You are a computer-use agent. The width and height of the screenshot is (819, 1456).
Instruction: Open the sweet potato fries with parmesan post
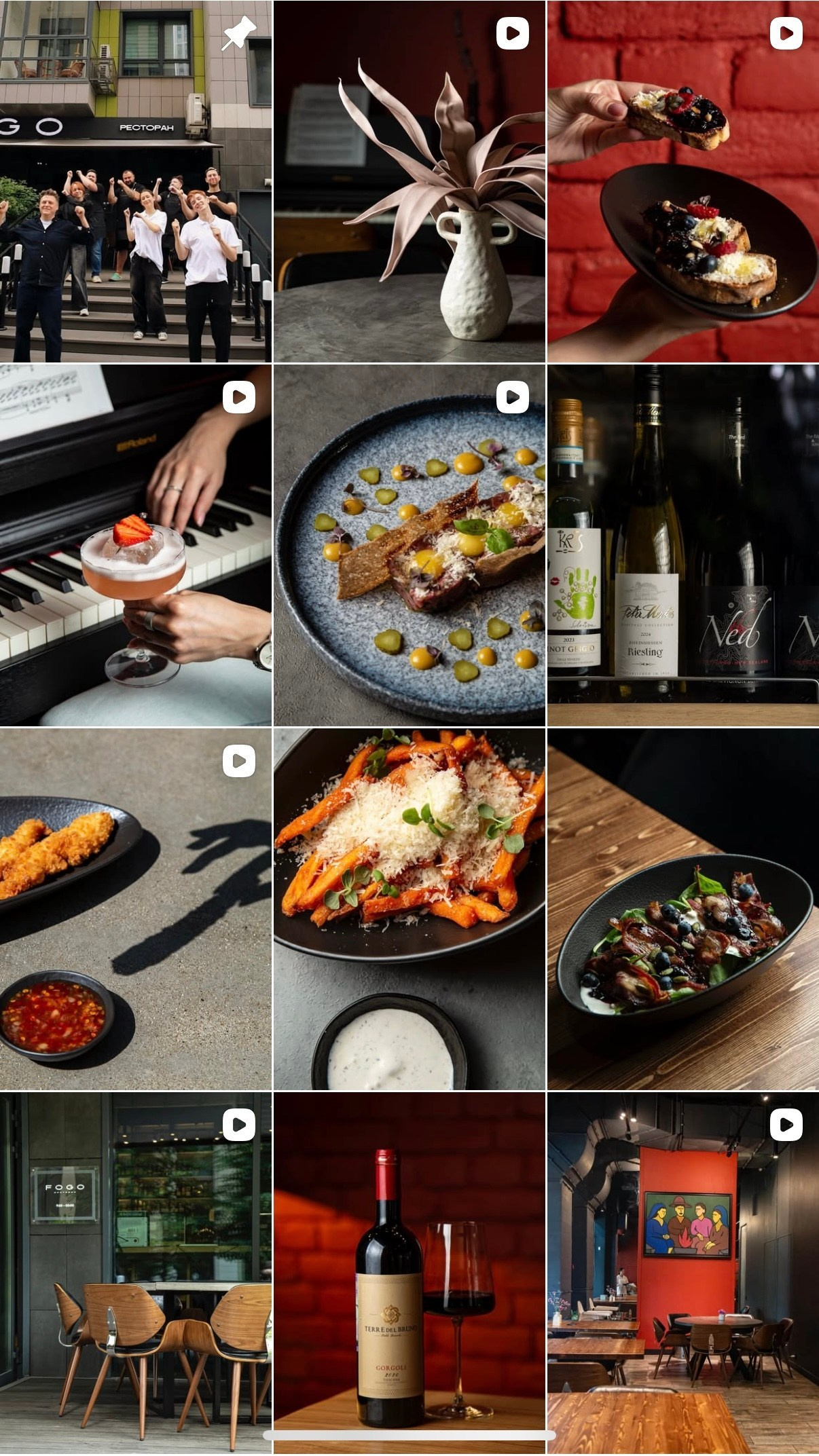[x=409, y=909]
